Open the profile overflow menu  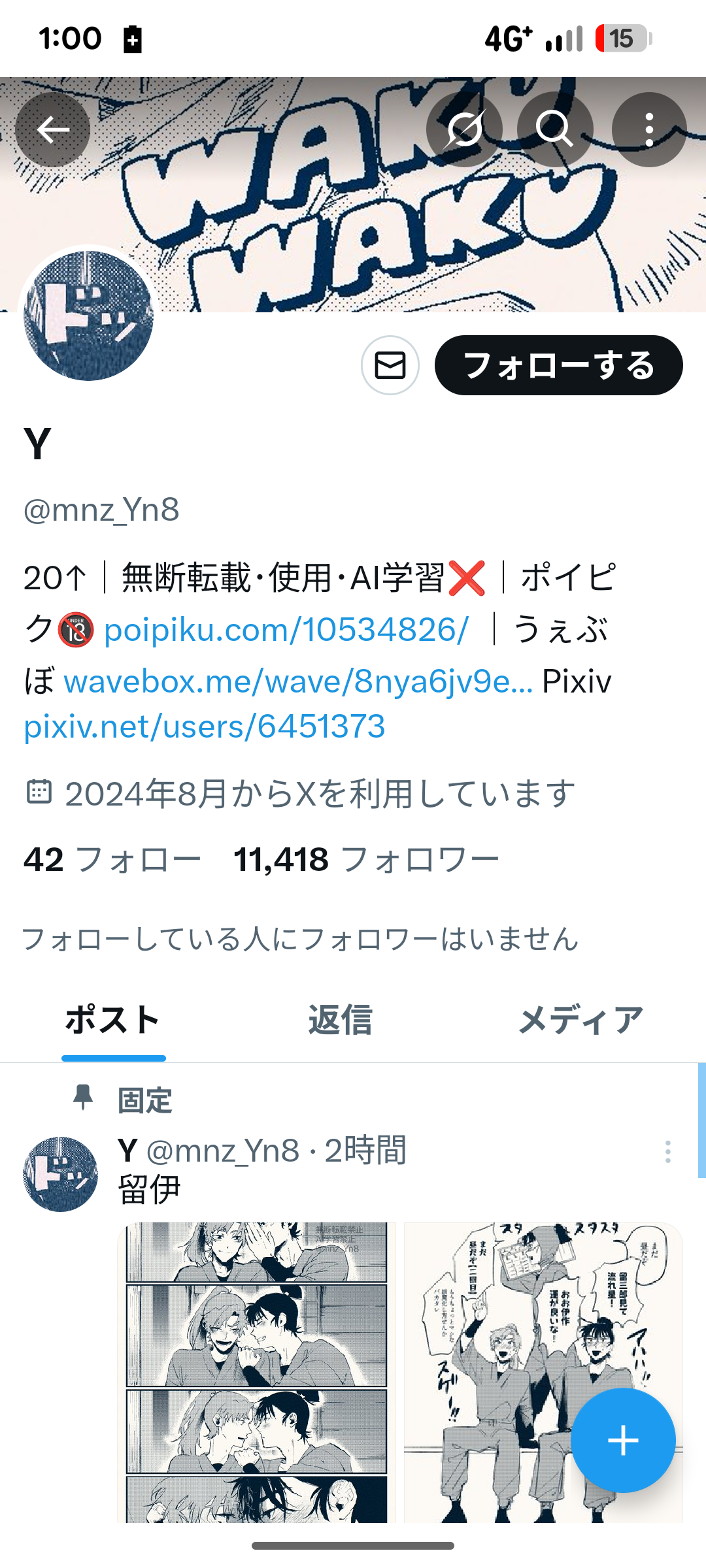648,129
